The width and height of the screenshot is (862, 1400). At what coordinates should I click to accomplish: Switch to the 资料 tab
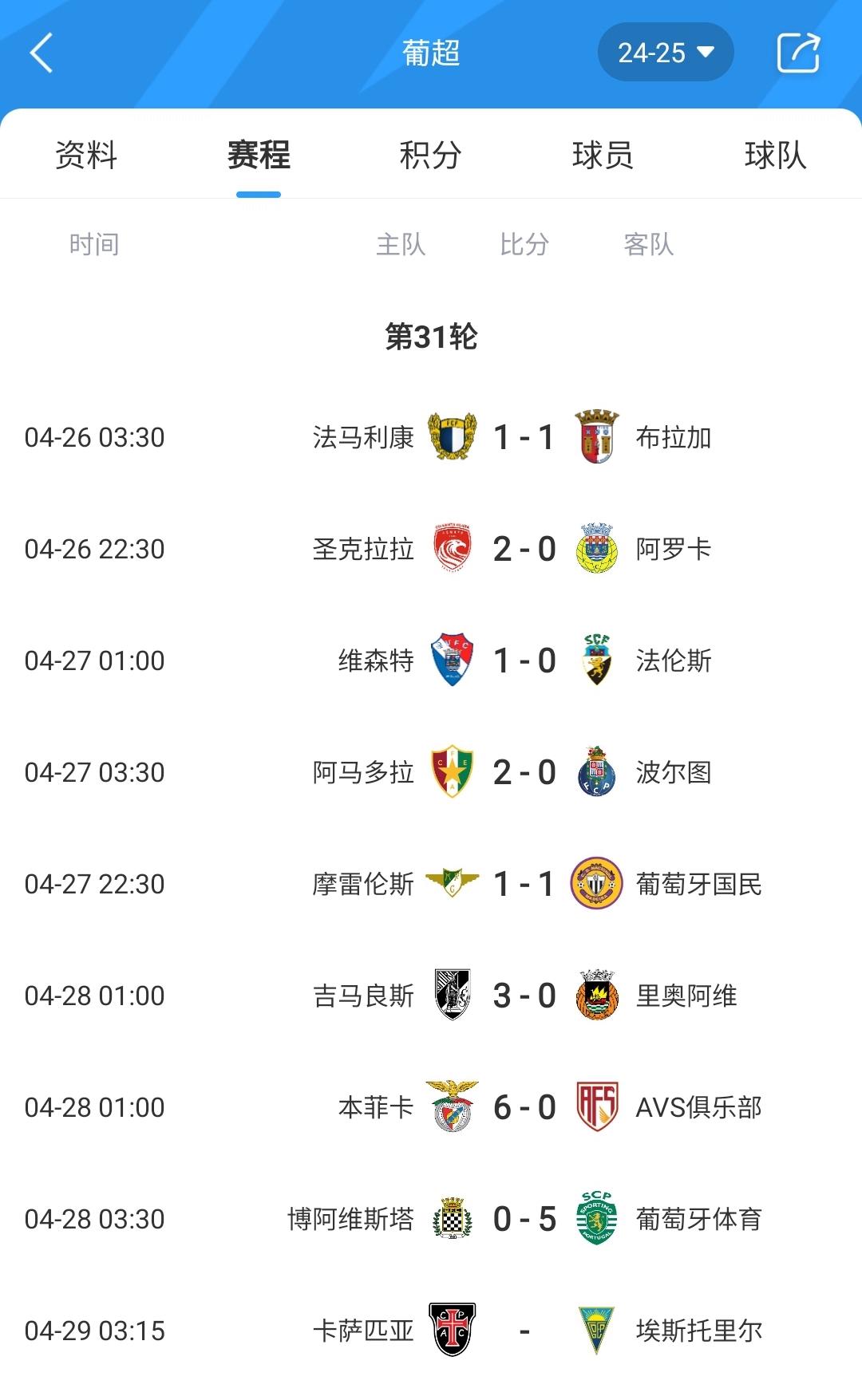86,155
